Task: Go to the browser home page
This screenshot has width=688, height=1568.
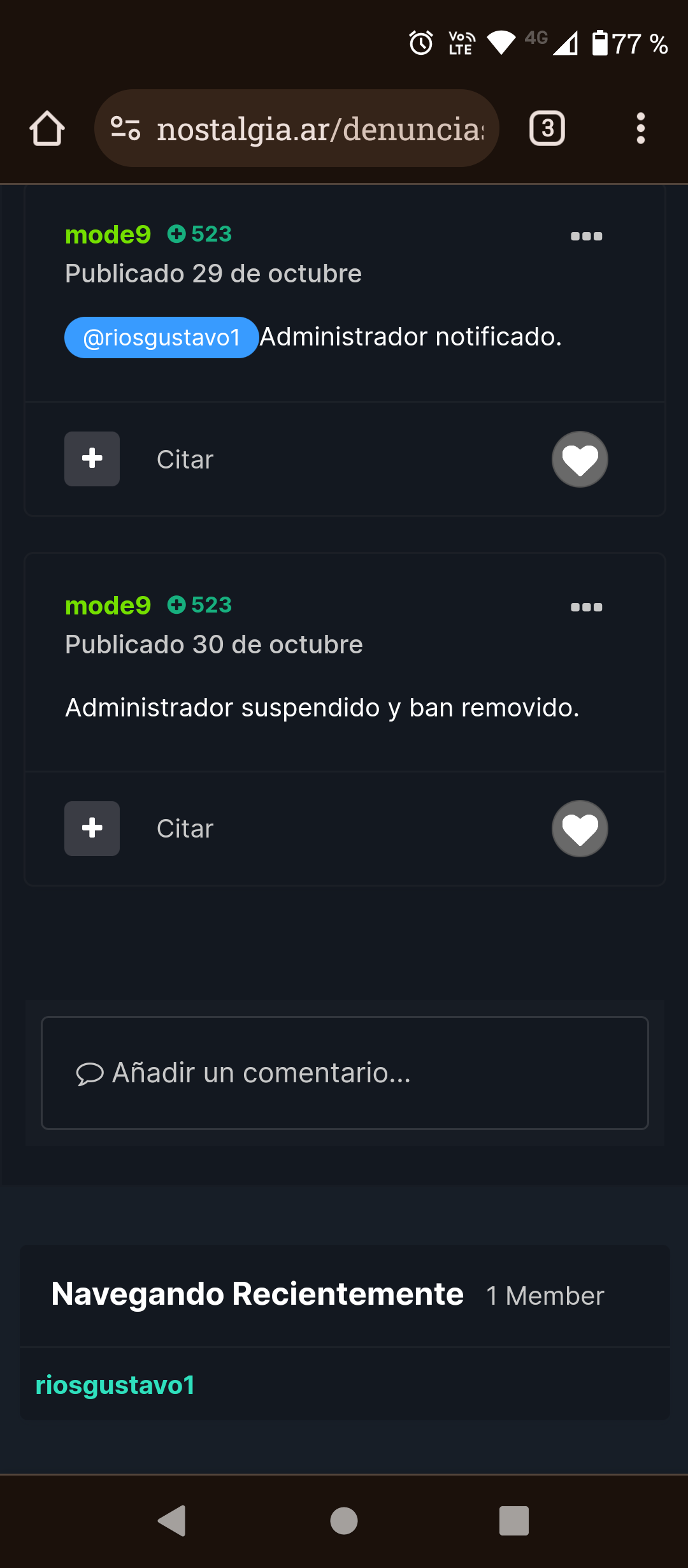Action: [x=47, y=129]
